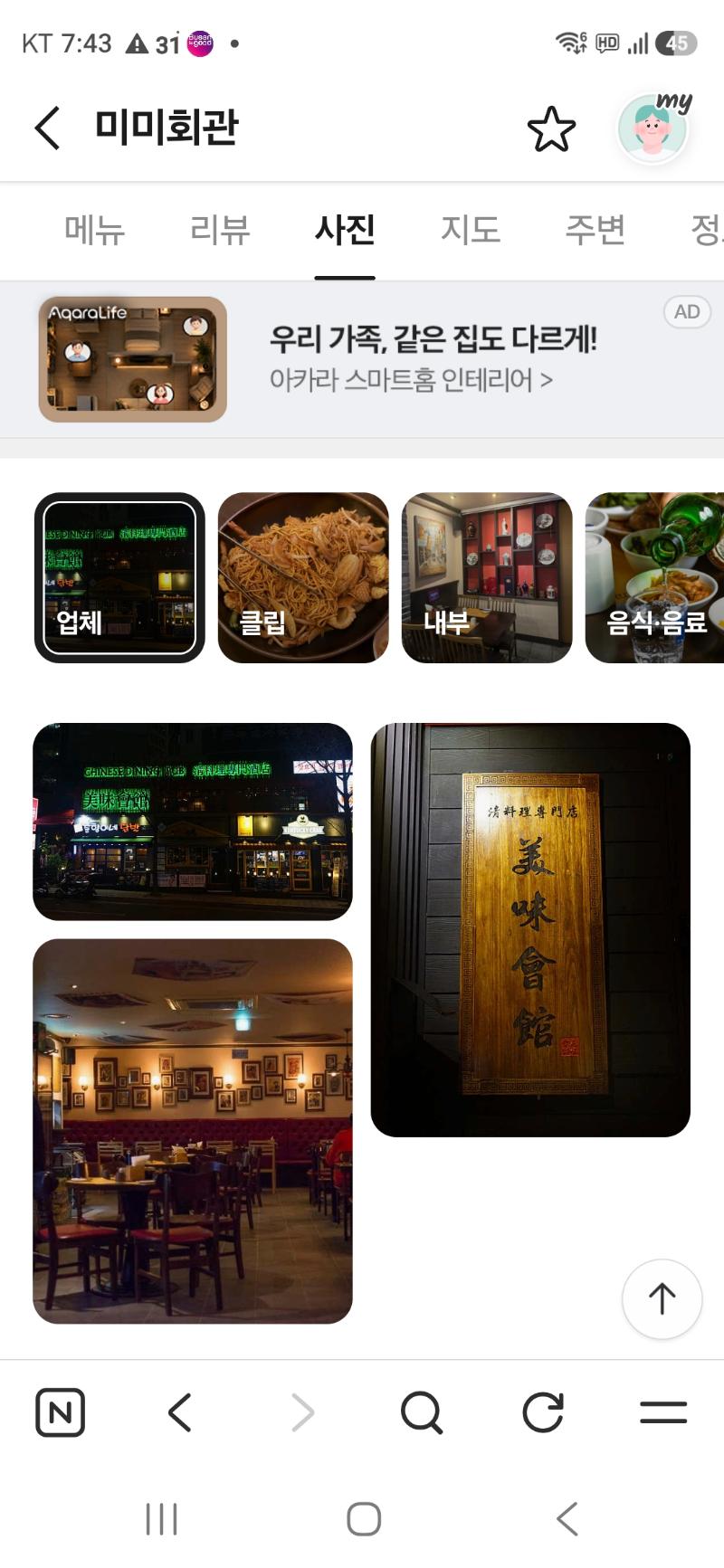
Task: Open the wooden signboard photo
Action: click(530, 929)
